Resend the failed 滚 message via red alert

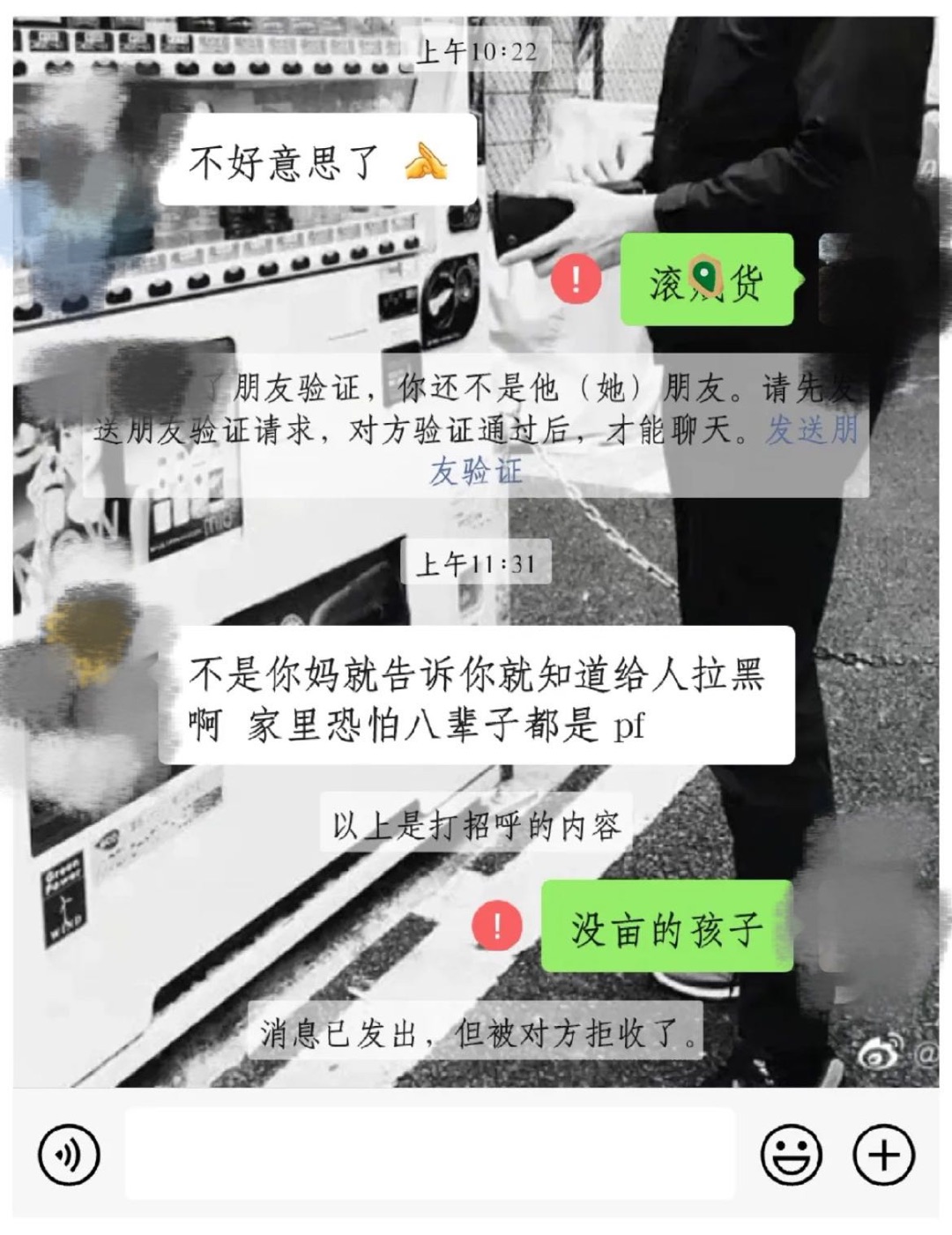click(x=576, y=279)
